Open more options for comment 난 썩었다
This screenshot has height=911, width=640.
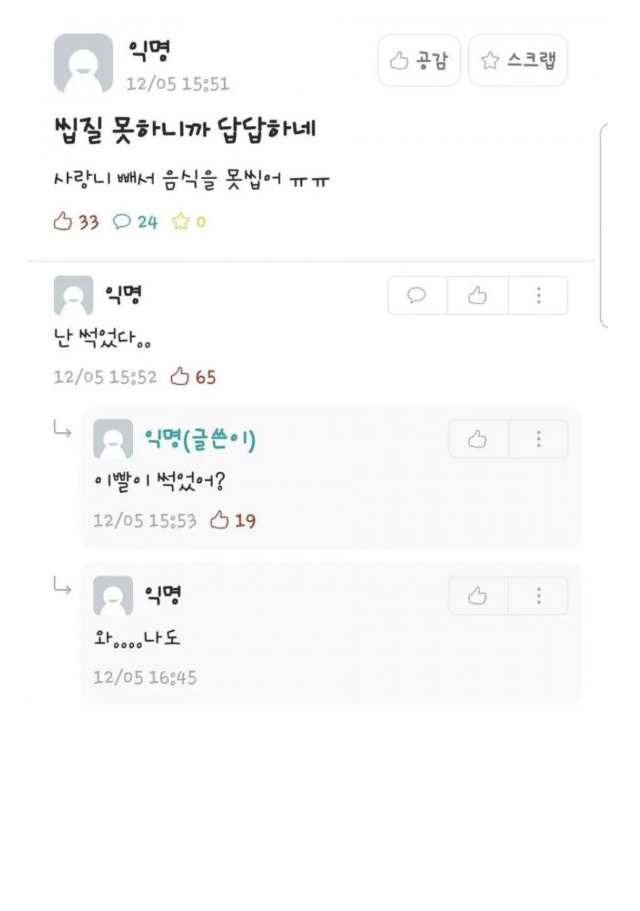coord(538,295)
